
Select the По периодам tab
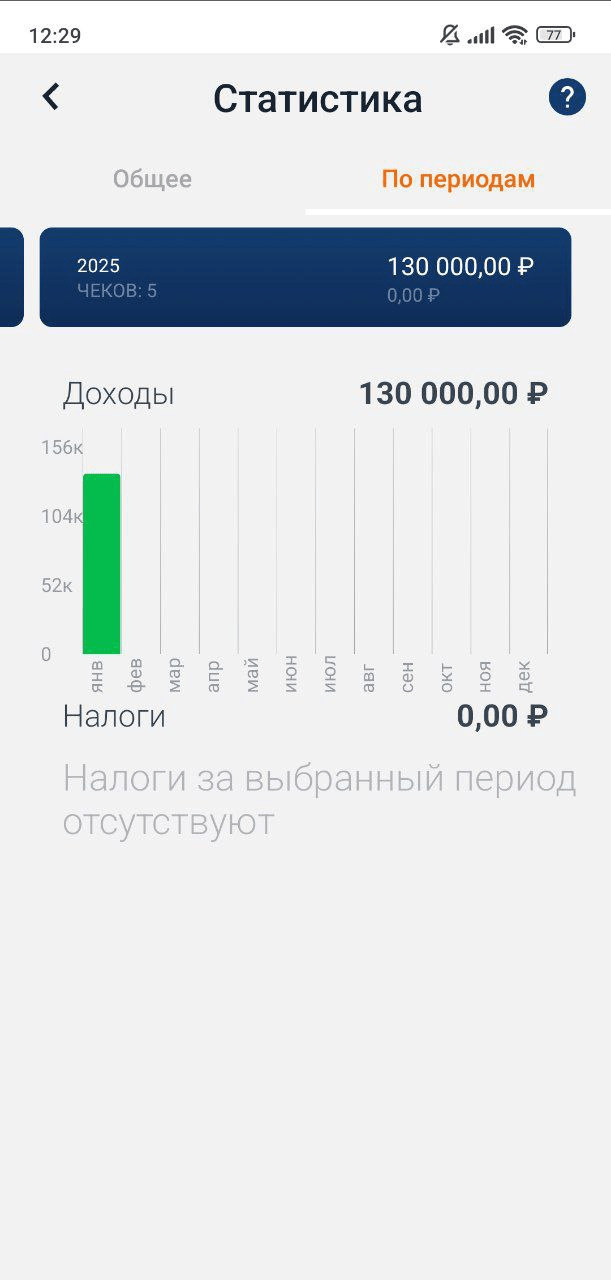pyautogui.click(x=458, y=180)
